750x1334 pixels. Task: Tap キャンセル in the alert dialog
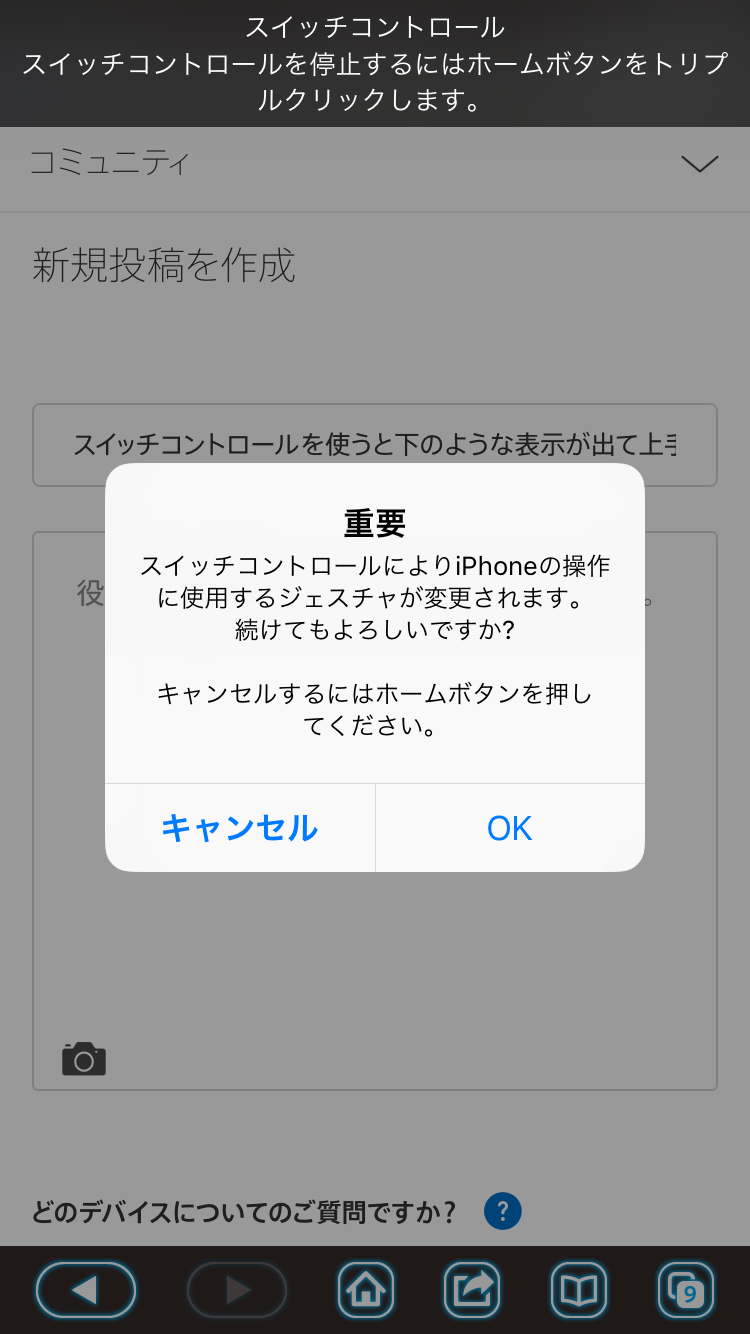click(x=240, y=828)
